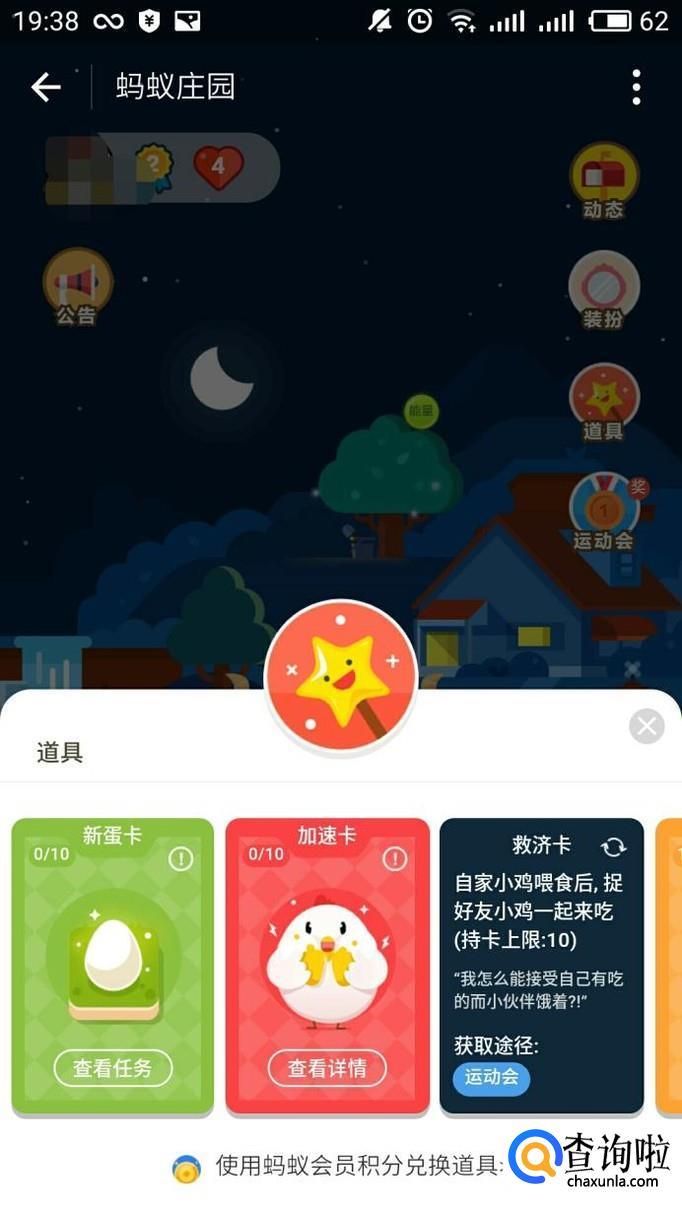The image size is (682, 1212).
Task: Open the 运动会 sports meet icon
Action: (603, 512)
